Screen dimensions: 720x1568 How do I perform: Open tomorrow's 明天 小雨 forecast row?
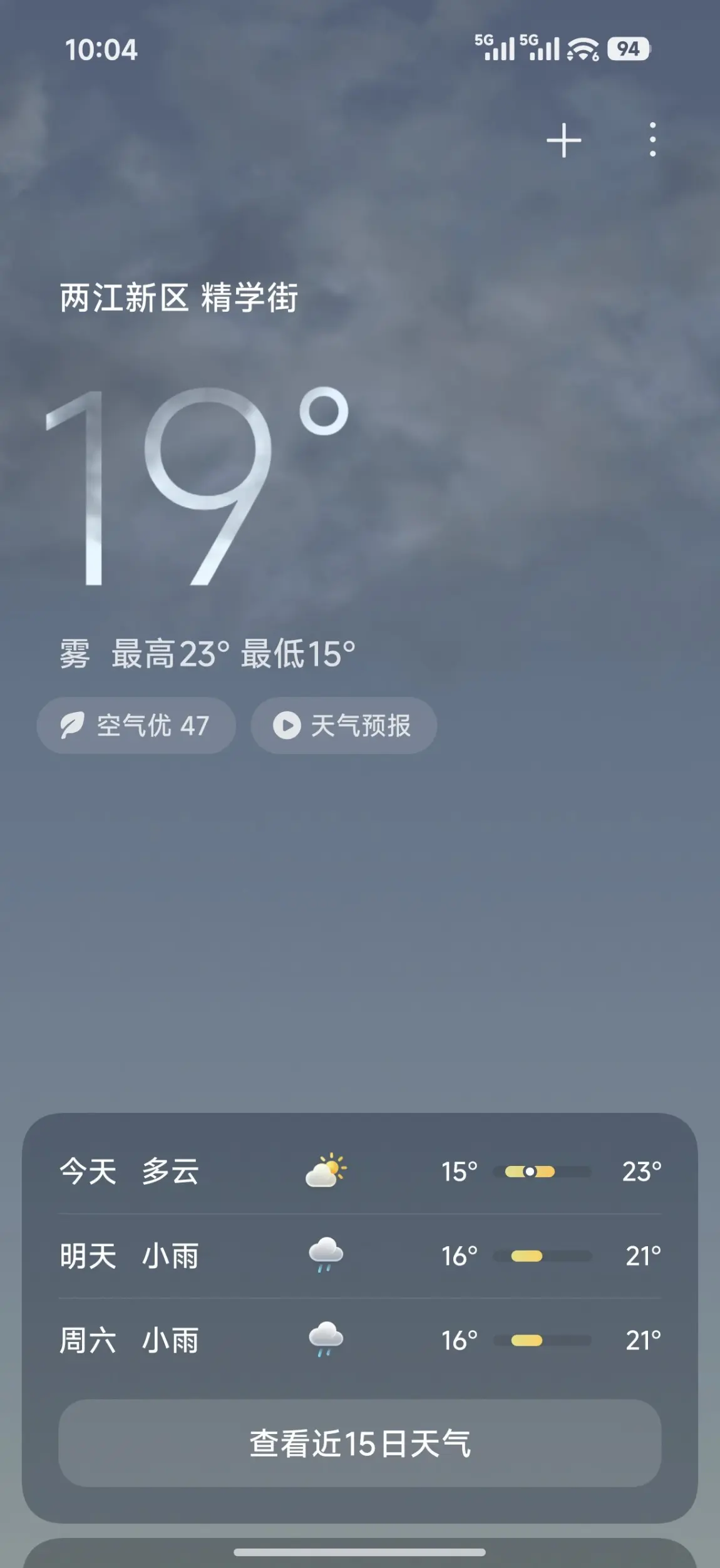point(359,1256)
